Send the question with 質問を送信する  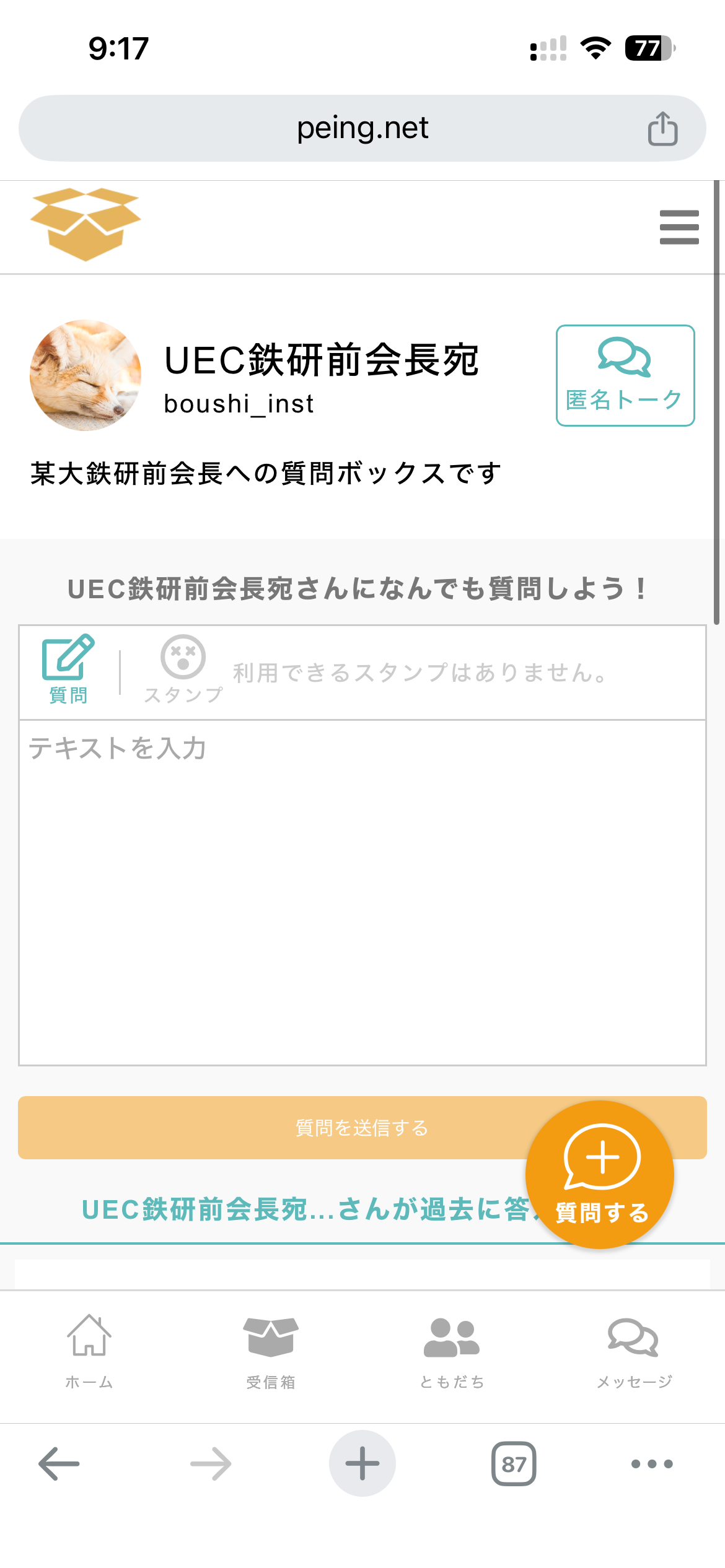point(362,1128)
